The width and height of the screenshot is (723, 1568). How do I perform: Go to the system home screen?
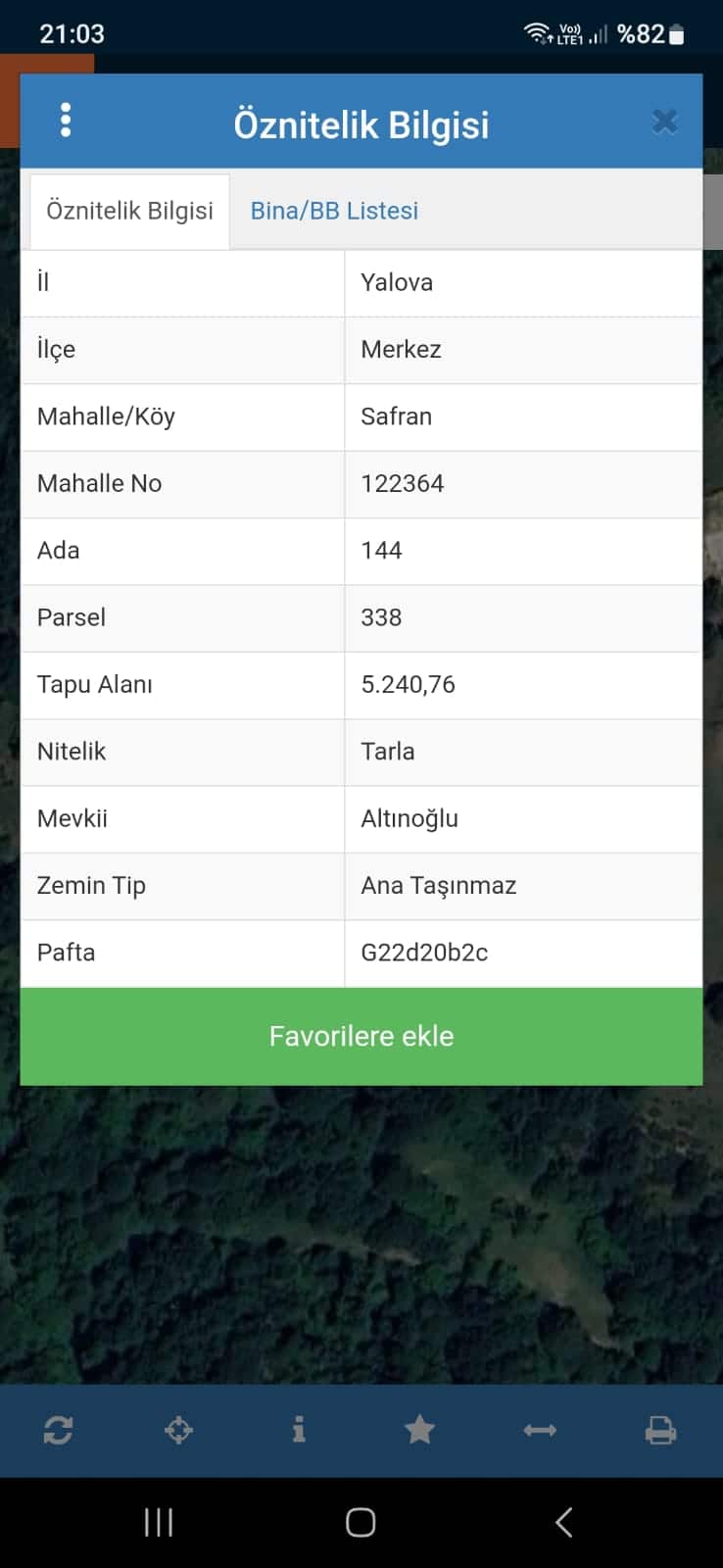coord(361,1522)
